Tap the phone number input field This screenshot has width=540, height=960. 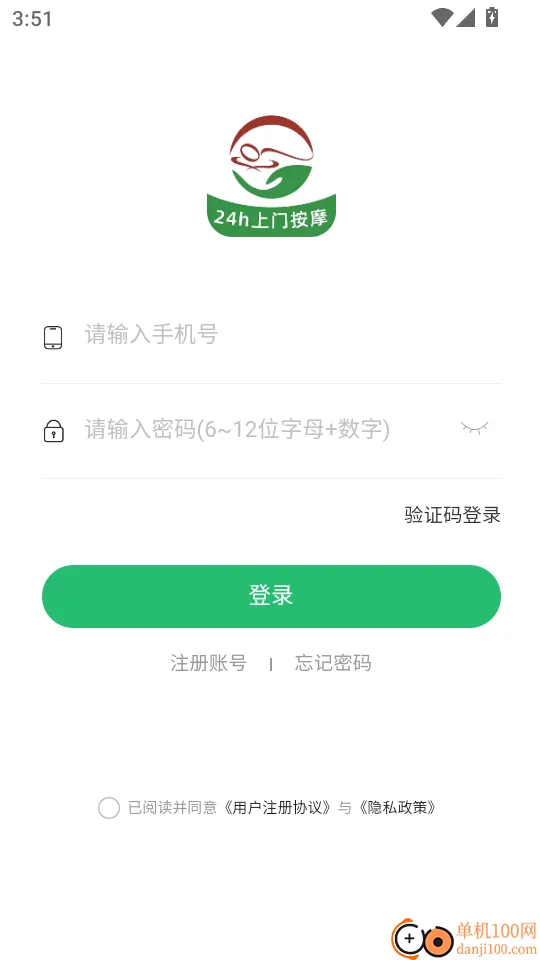tap(271, 336)
